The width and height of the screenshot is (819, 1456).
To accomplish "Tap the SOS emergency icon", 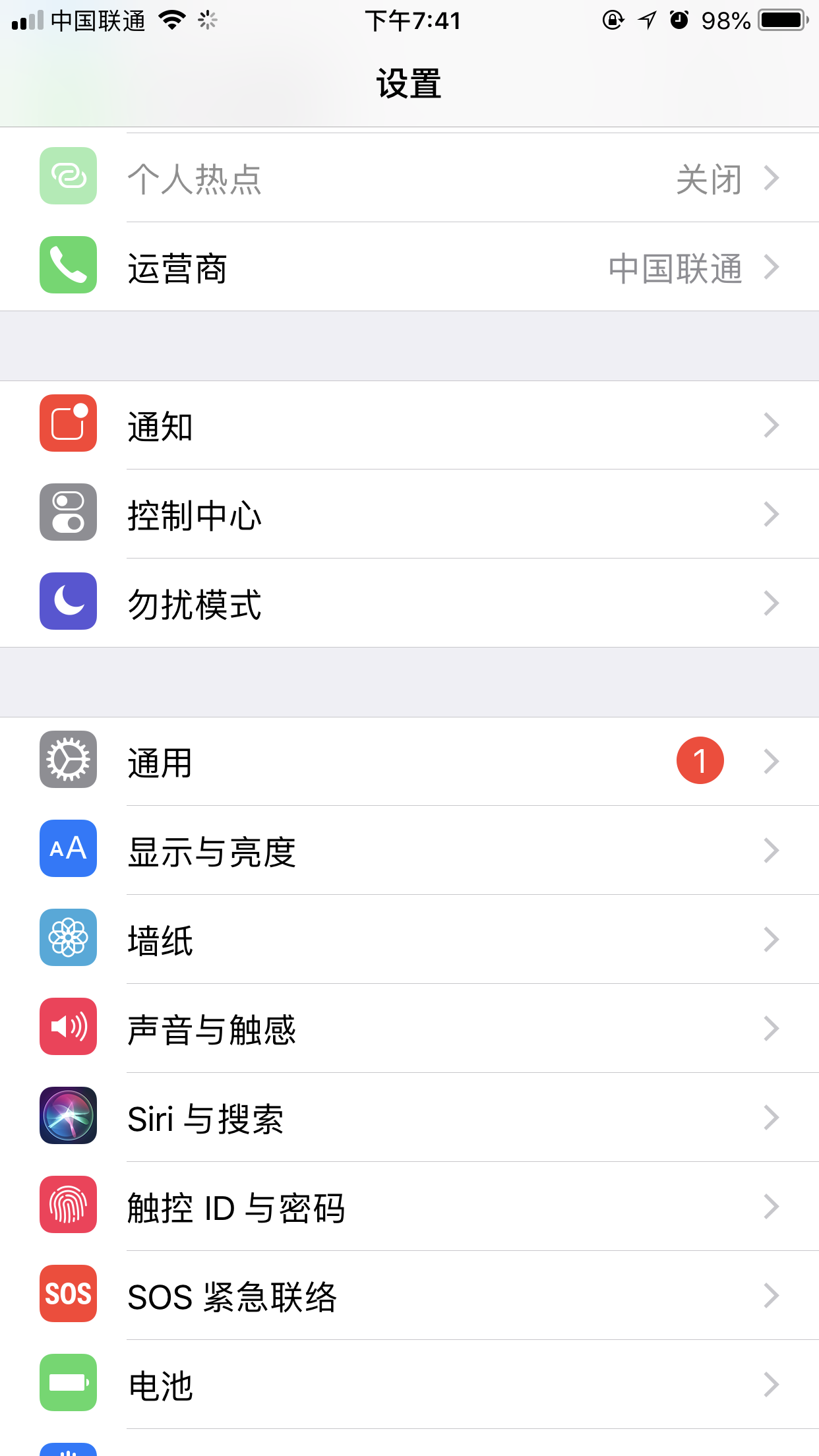I will (68, 1294).
